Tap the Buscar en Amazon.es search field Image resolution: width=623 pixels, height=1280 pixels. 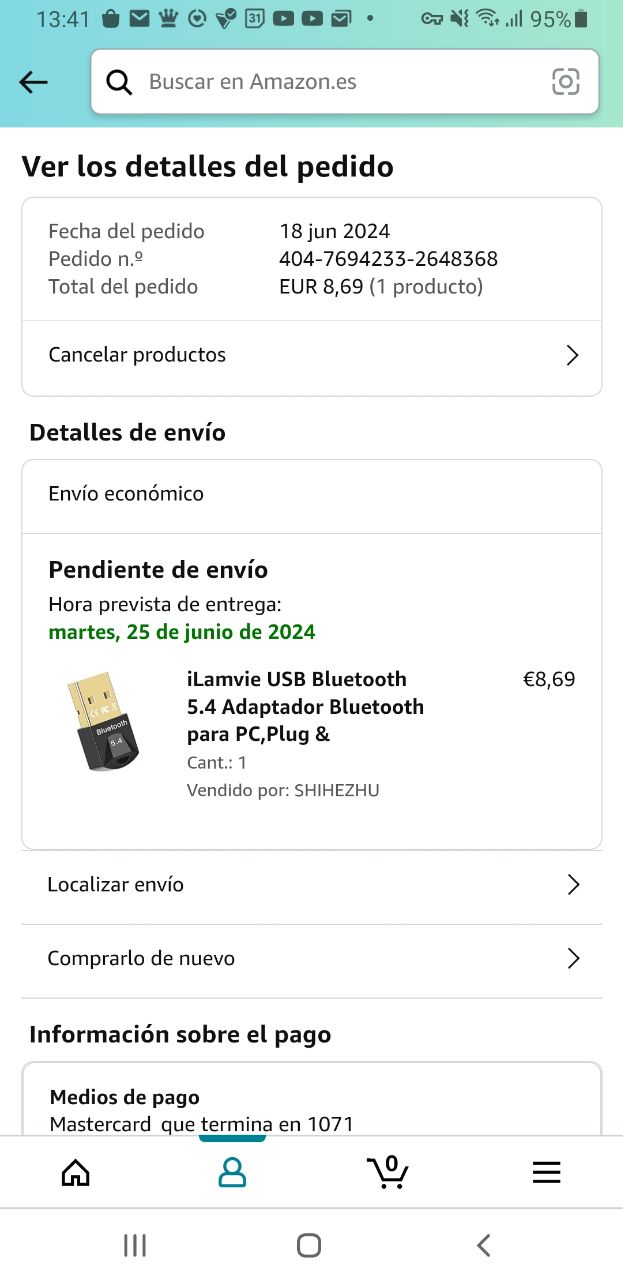(330, 82)
